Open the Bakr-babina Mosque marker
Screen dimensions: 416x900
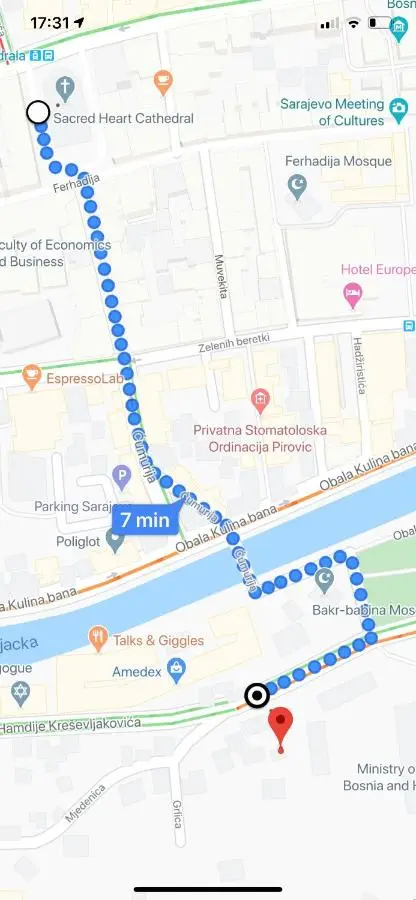coord(325,581)
